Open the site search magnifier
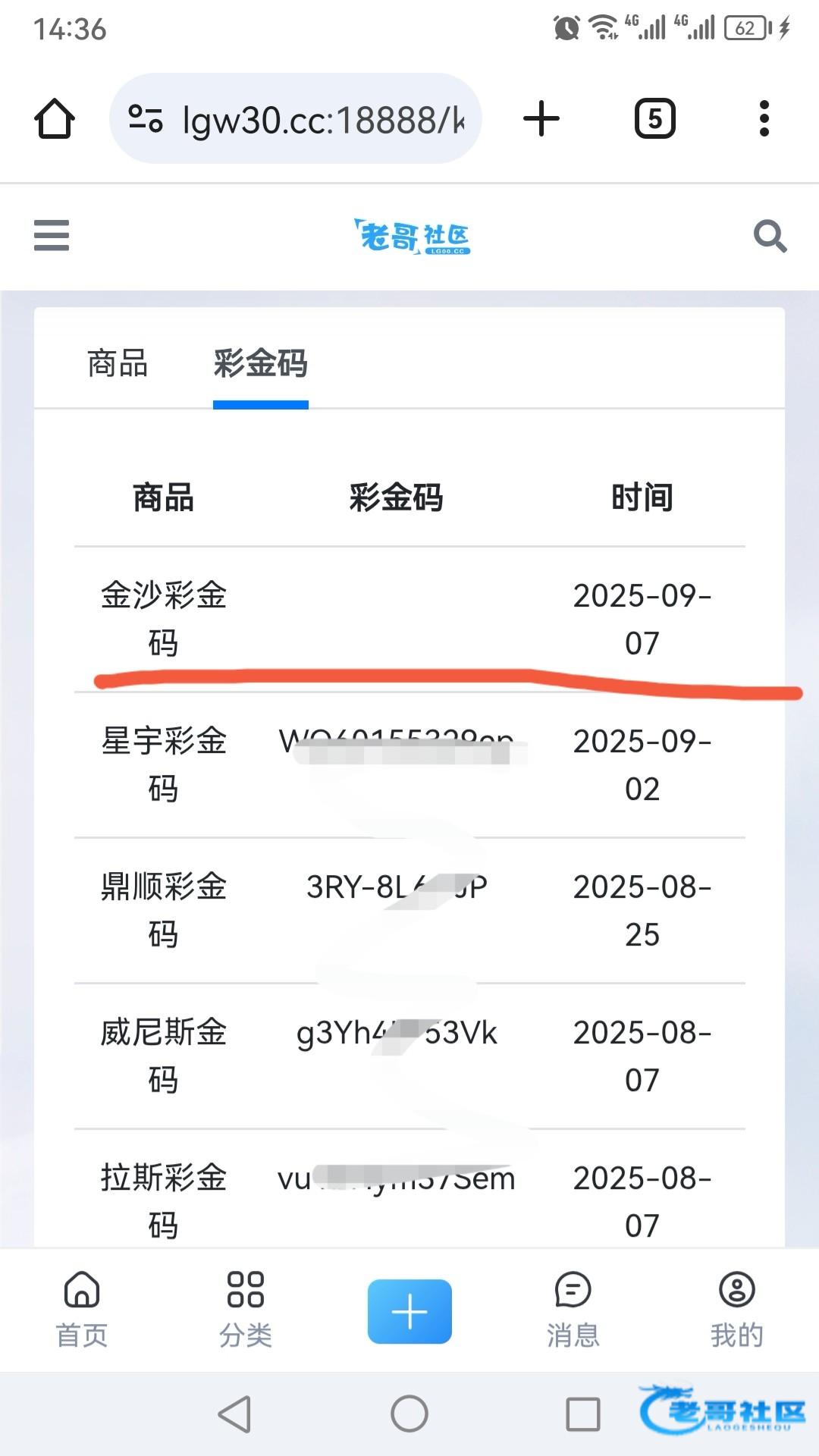The width and height of the screenshot is (819, 1456). tap(769, 236)
